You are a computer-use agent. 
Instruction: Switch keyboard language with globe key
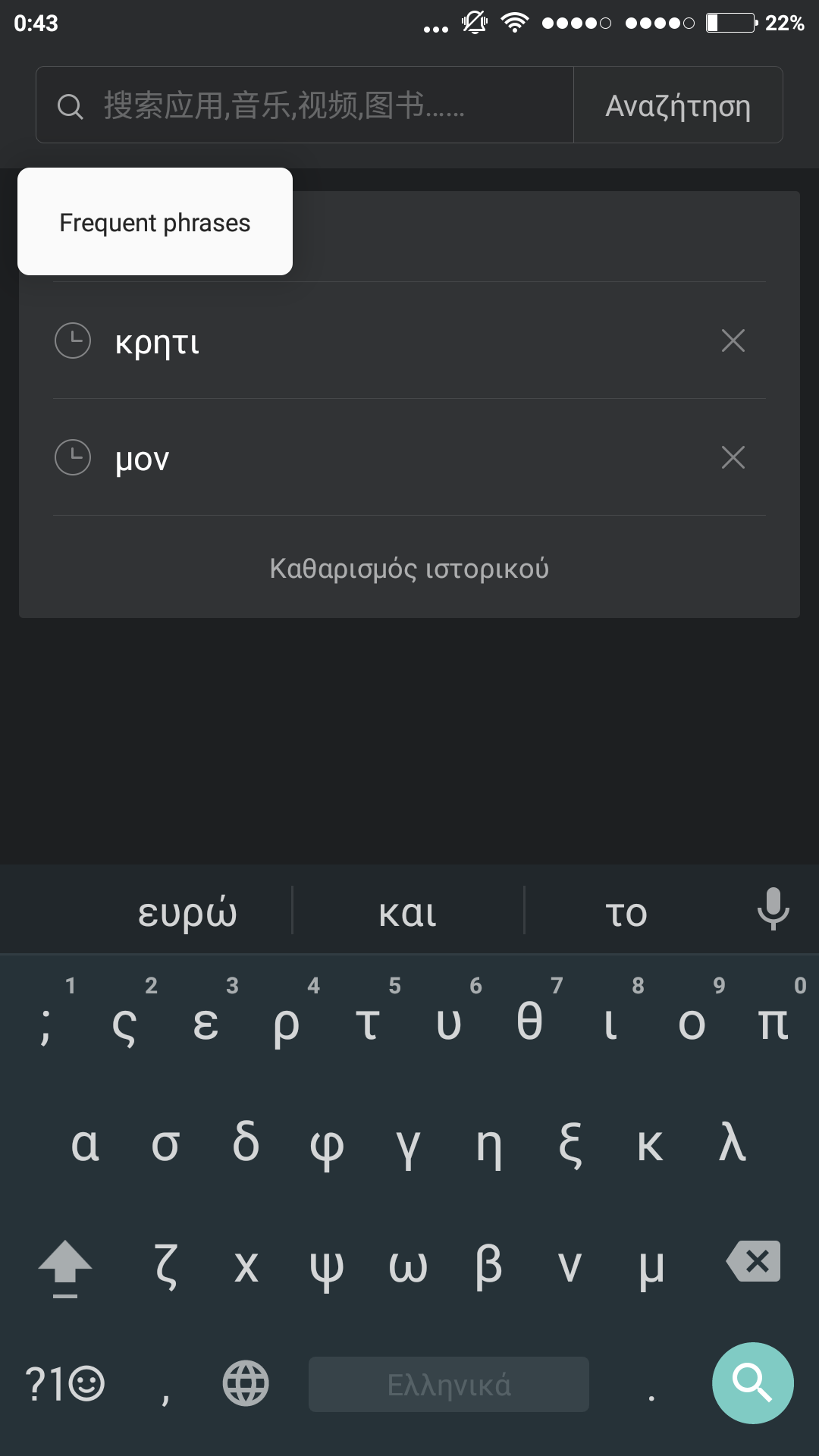(x=246, y=1383)
